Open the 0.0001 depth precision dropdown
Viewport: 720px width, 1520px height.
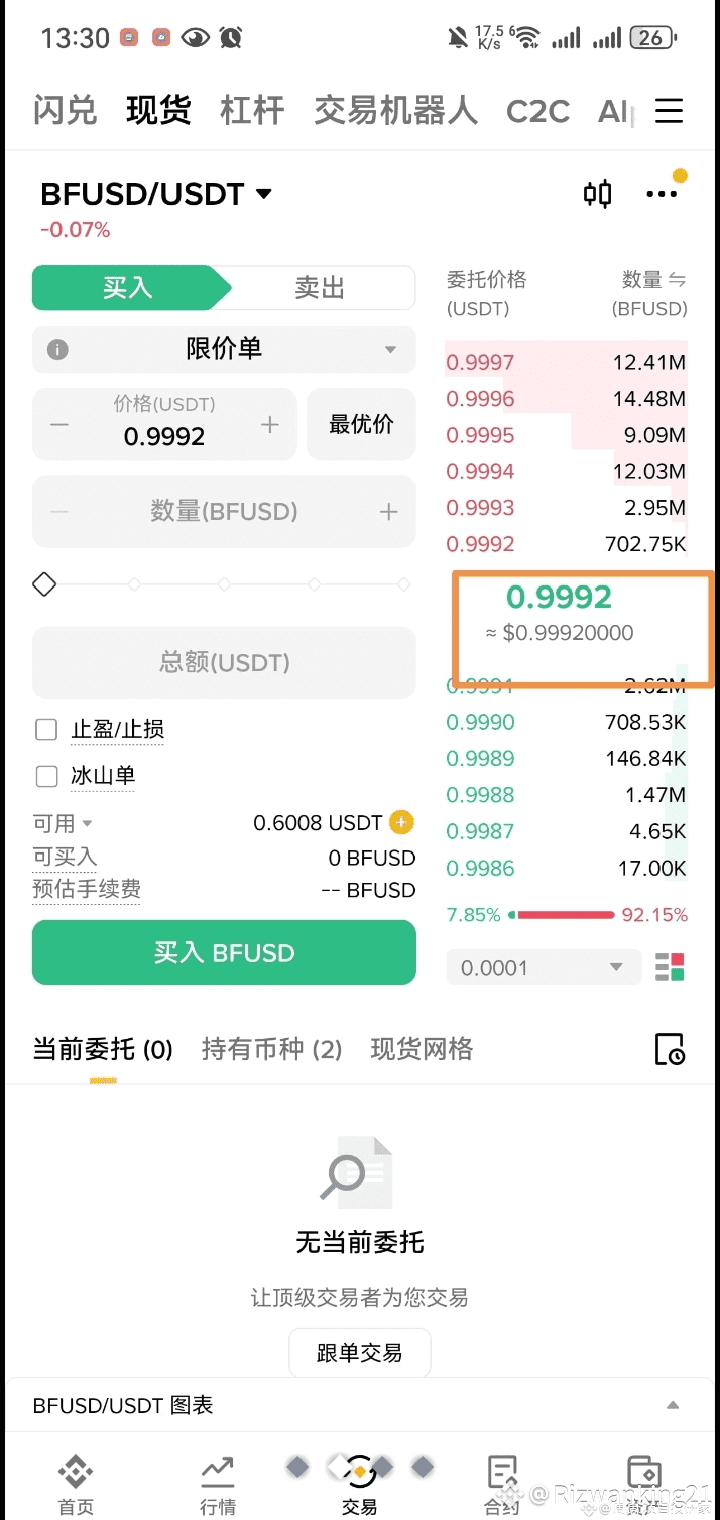point(543,968)
